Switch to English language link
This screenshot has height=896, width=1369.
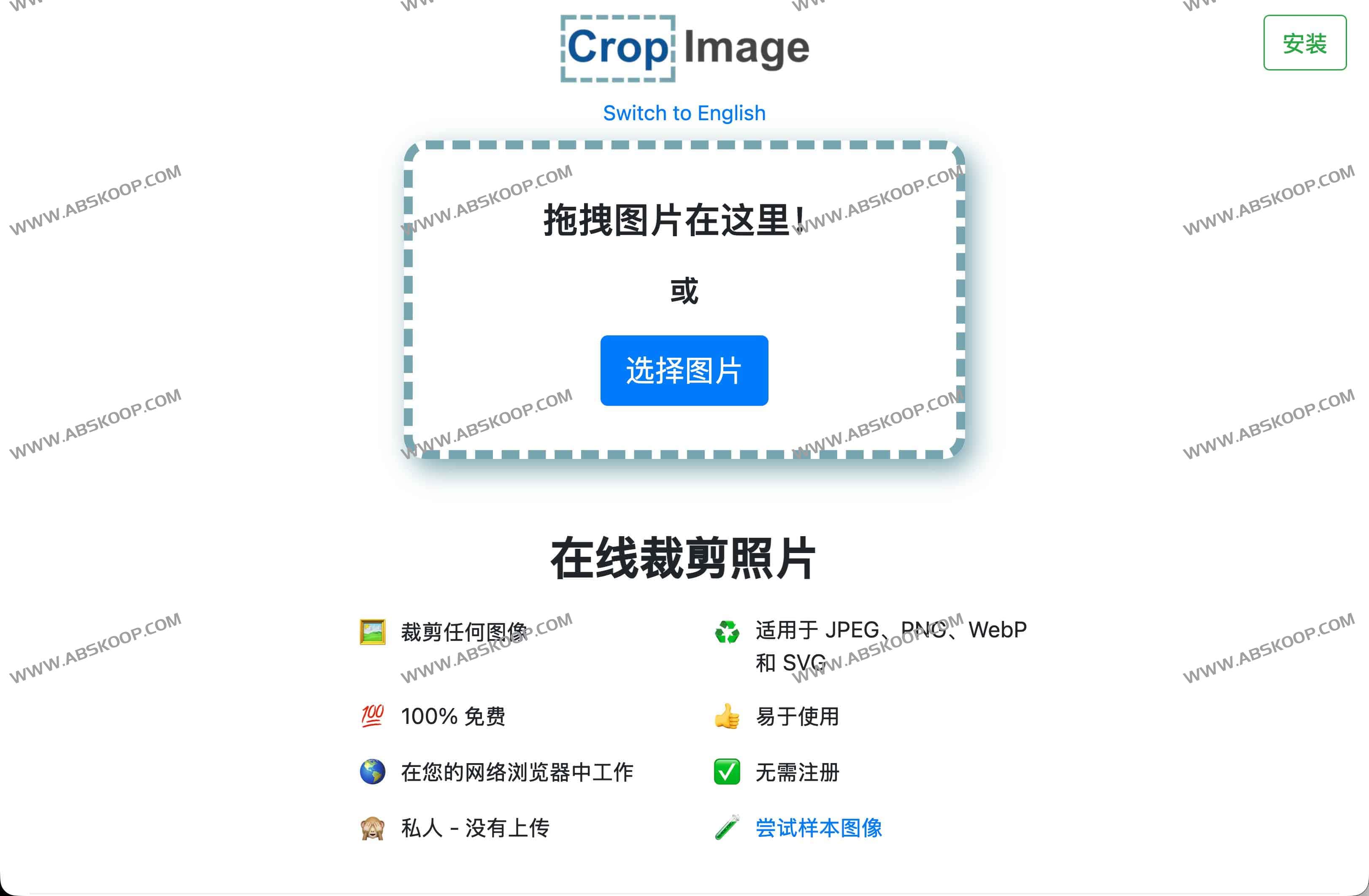(684, 113)
